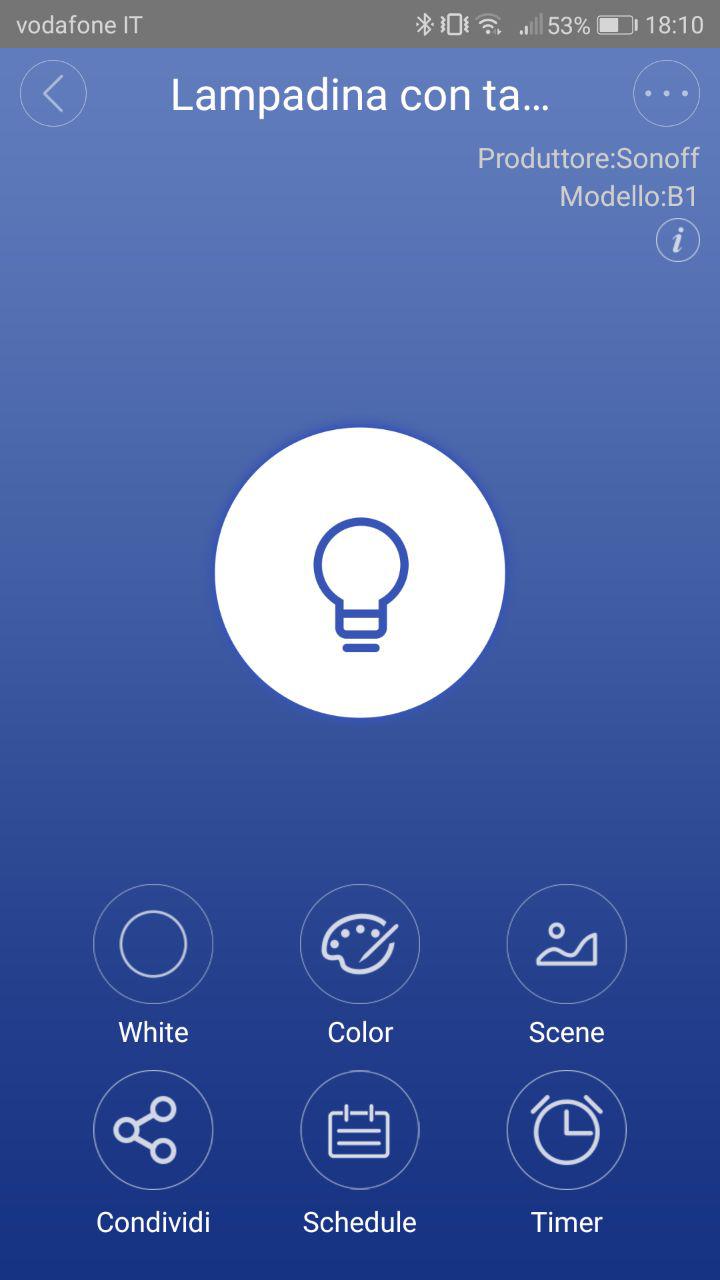Go back using the top-left arrow

tap(53, 94)
